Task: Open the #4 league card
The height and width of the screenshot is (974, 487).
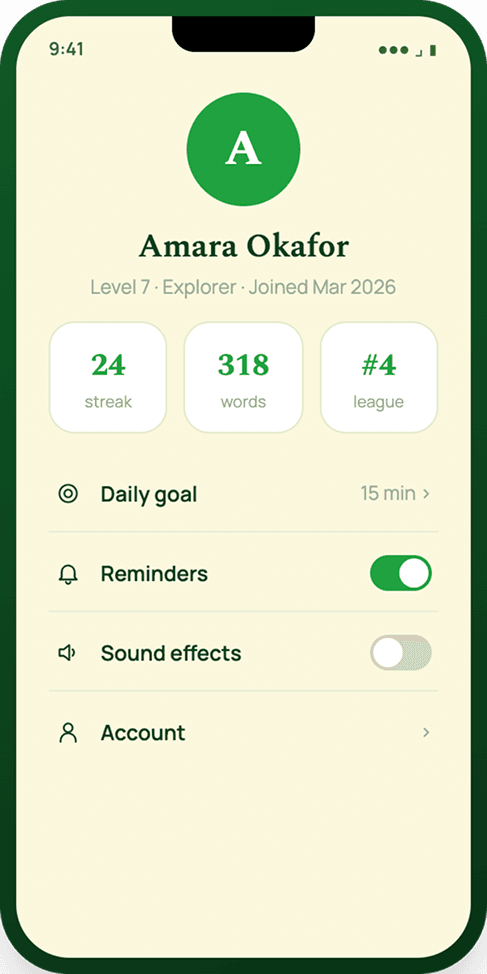Action: tap(379, 377)
